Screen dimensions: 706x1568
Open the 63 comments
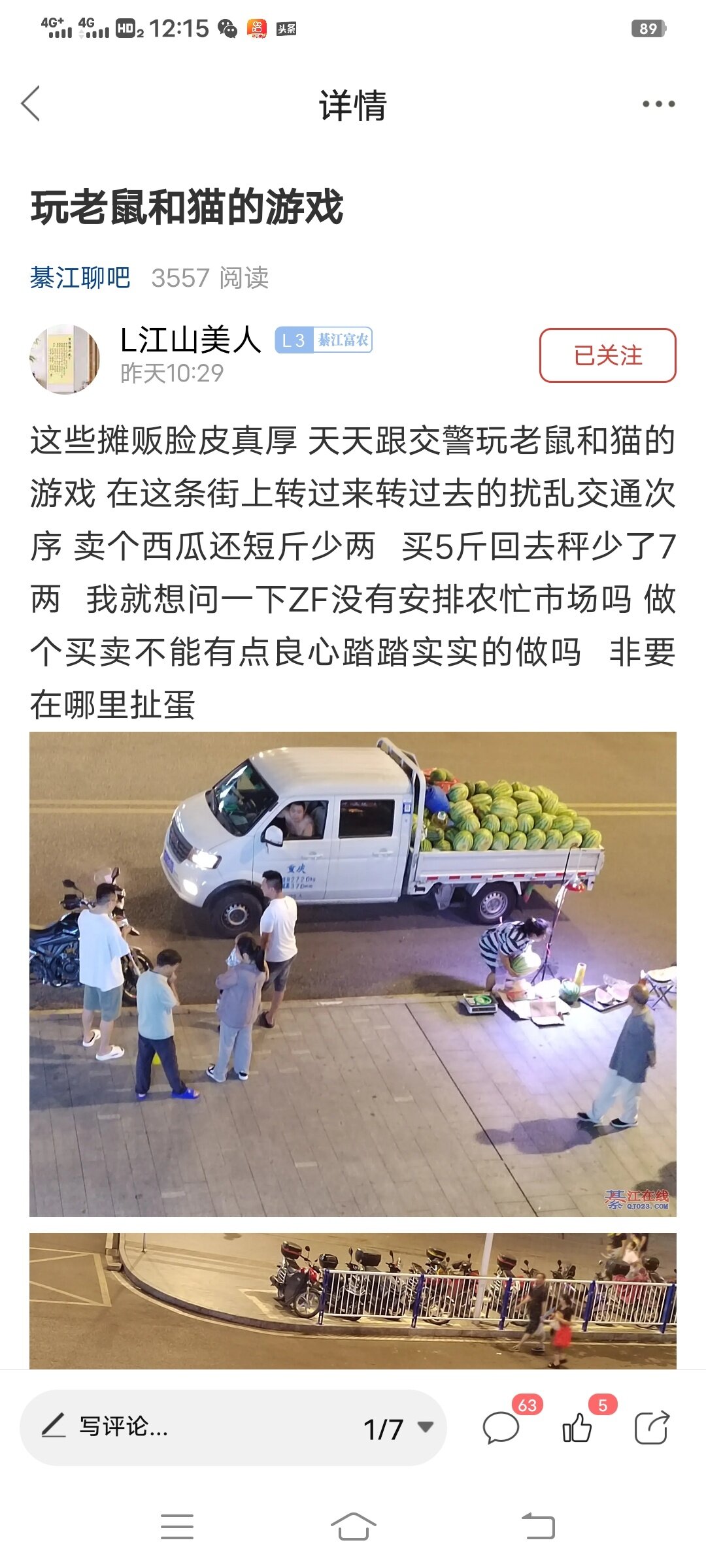click(x=501, y=1427)
